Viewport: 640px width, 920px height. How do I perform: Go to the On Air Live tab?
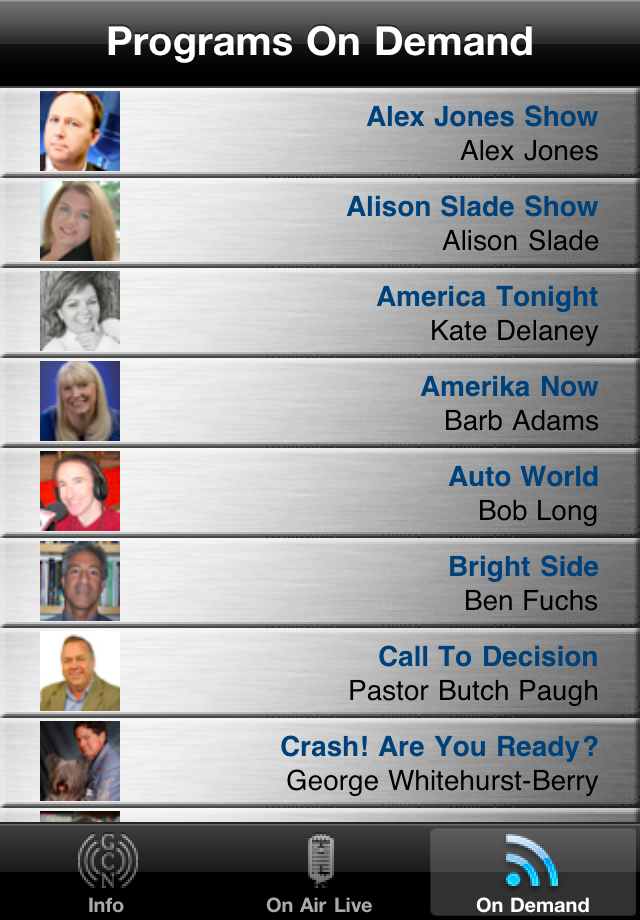pos(319,873)
